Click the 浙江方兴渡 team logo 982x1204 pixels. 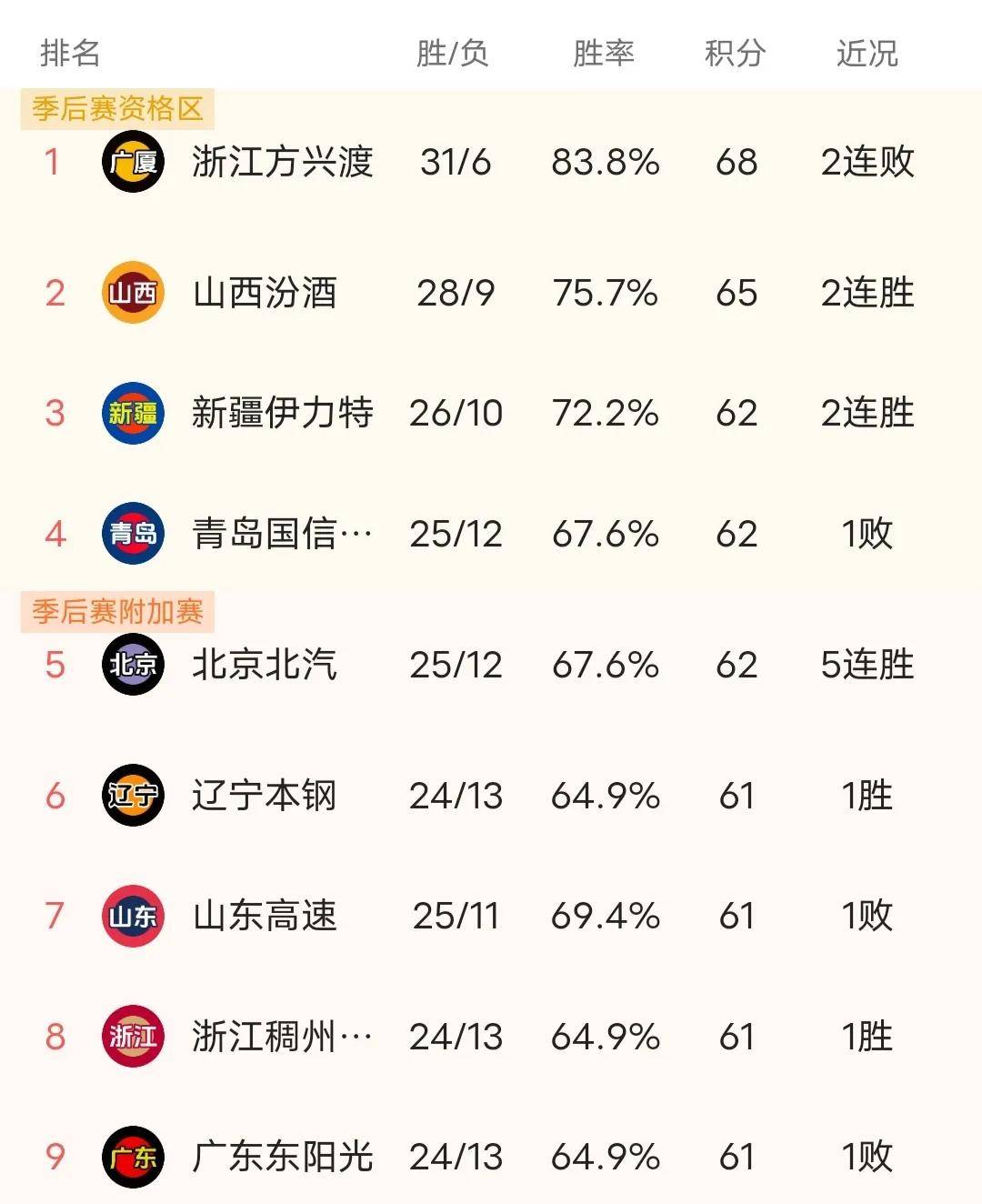[x=133, y=164]
